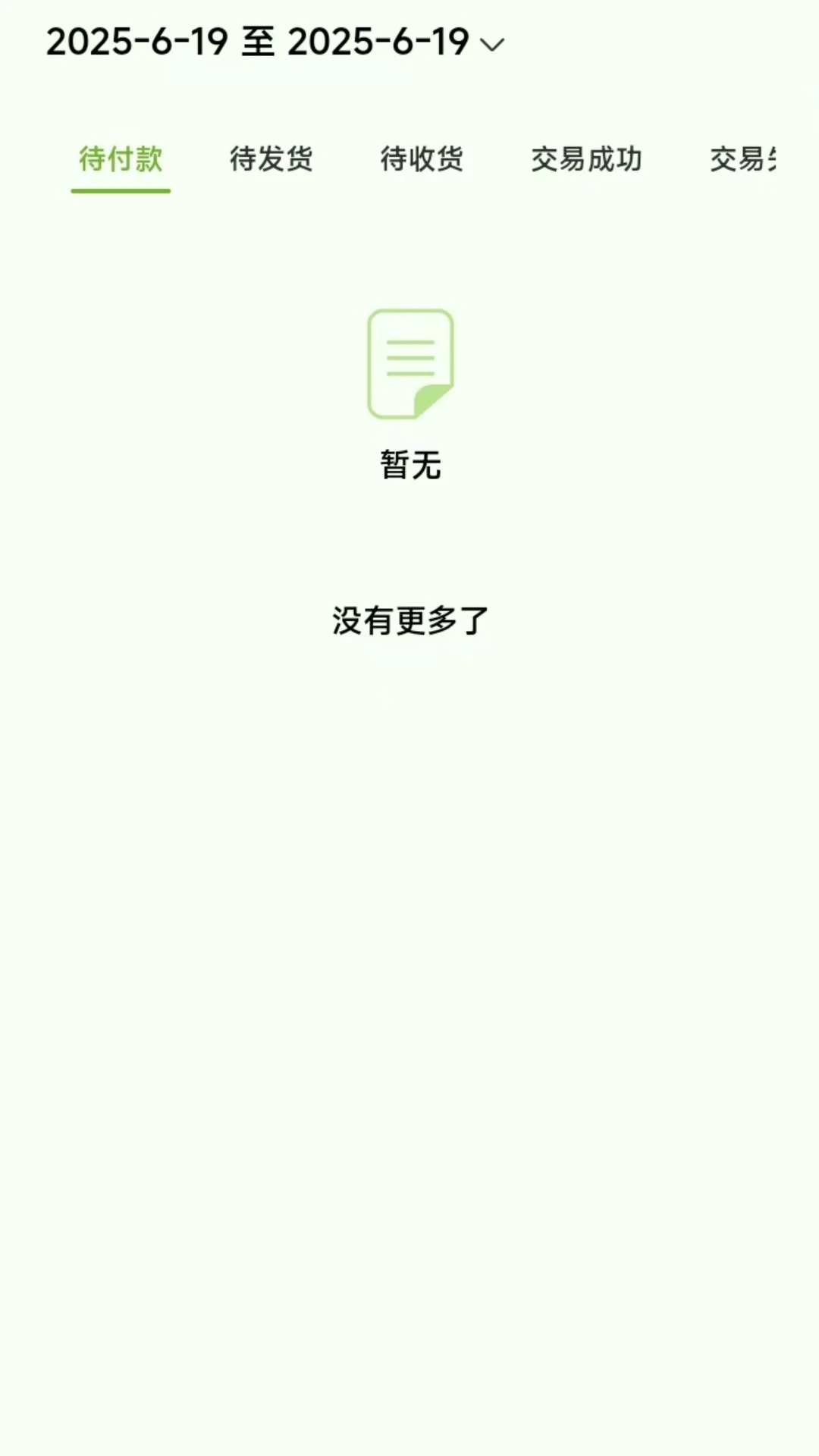Click the 暂无 empty label
This screenshot has height=1456, width=819.
coord(409,466)
